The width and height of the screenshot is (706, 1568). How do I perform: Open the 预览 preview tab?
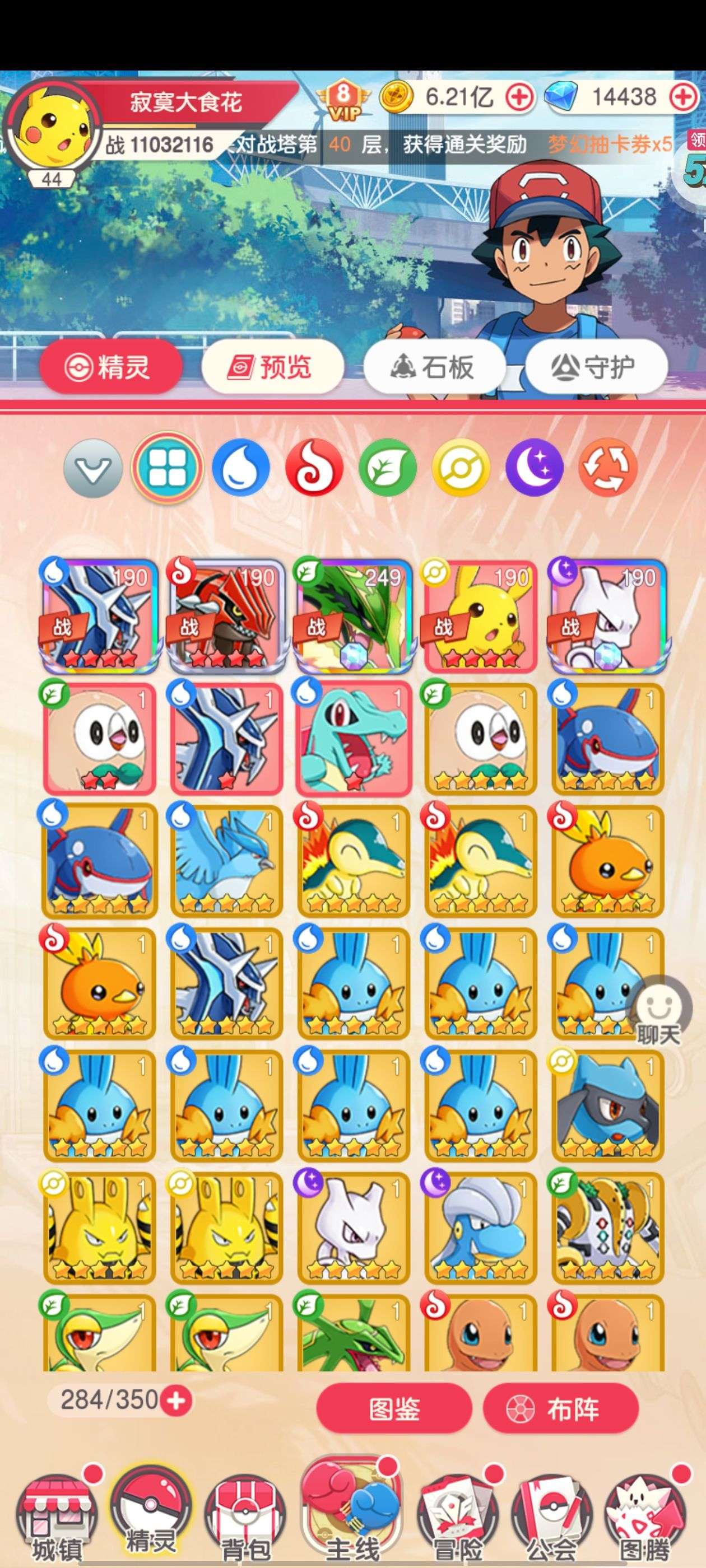pos(273,367)
